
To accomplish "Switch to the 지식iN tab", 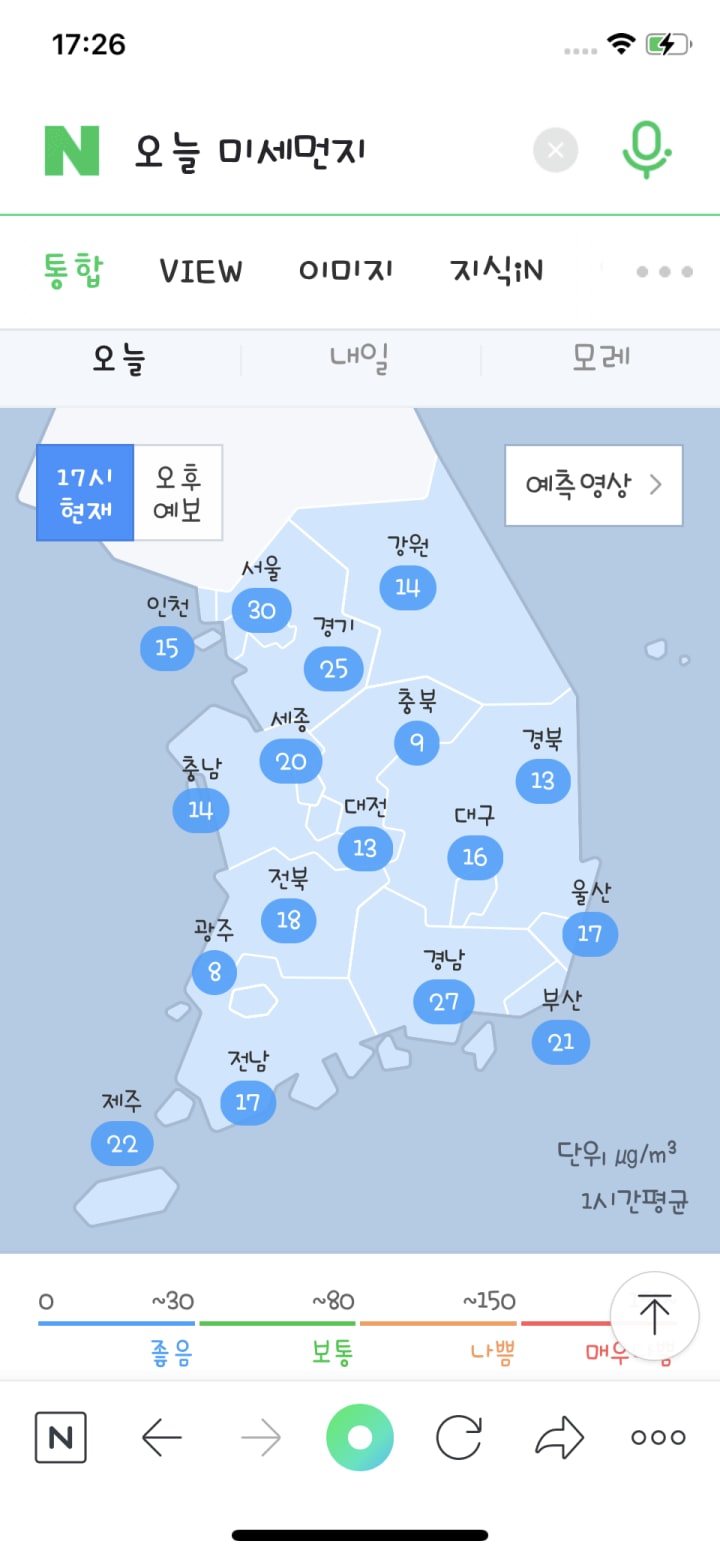I will click(496, 271).
